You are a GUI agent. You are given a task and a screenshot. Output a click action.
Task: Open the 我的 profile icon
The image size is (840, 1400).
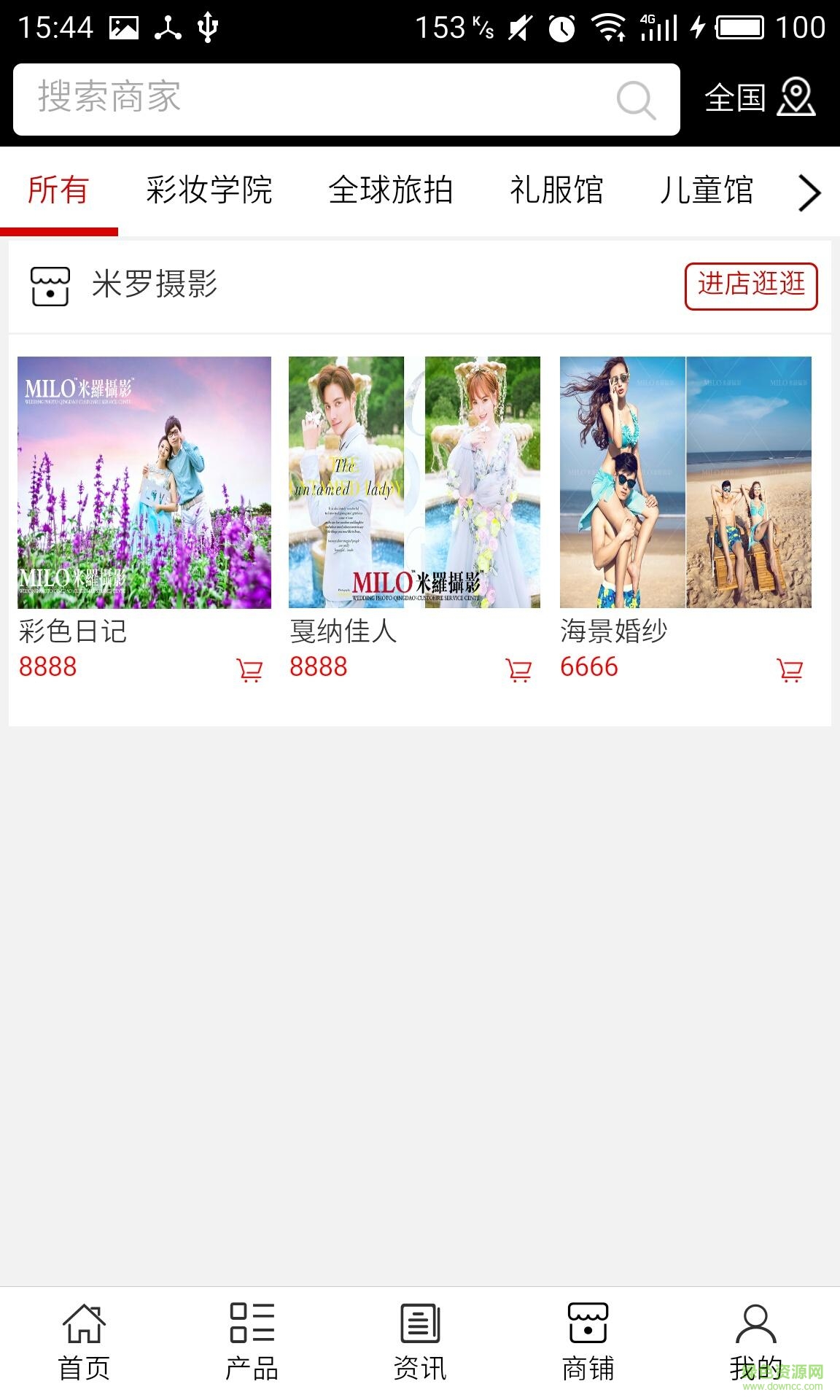[x=755, y=1335]
